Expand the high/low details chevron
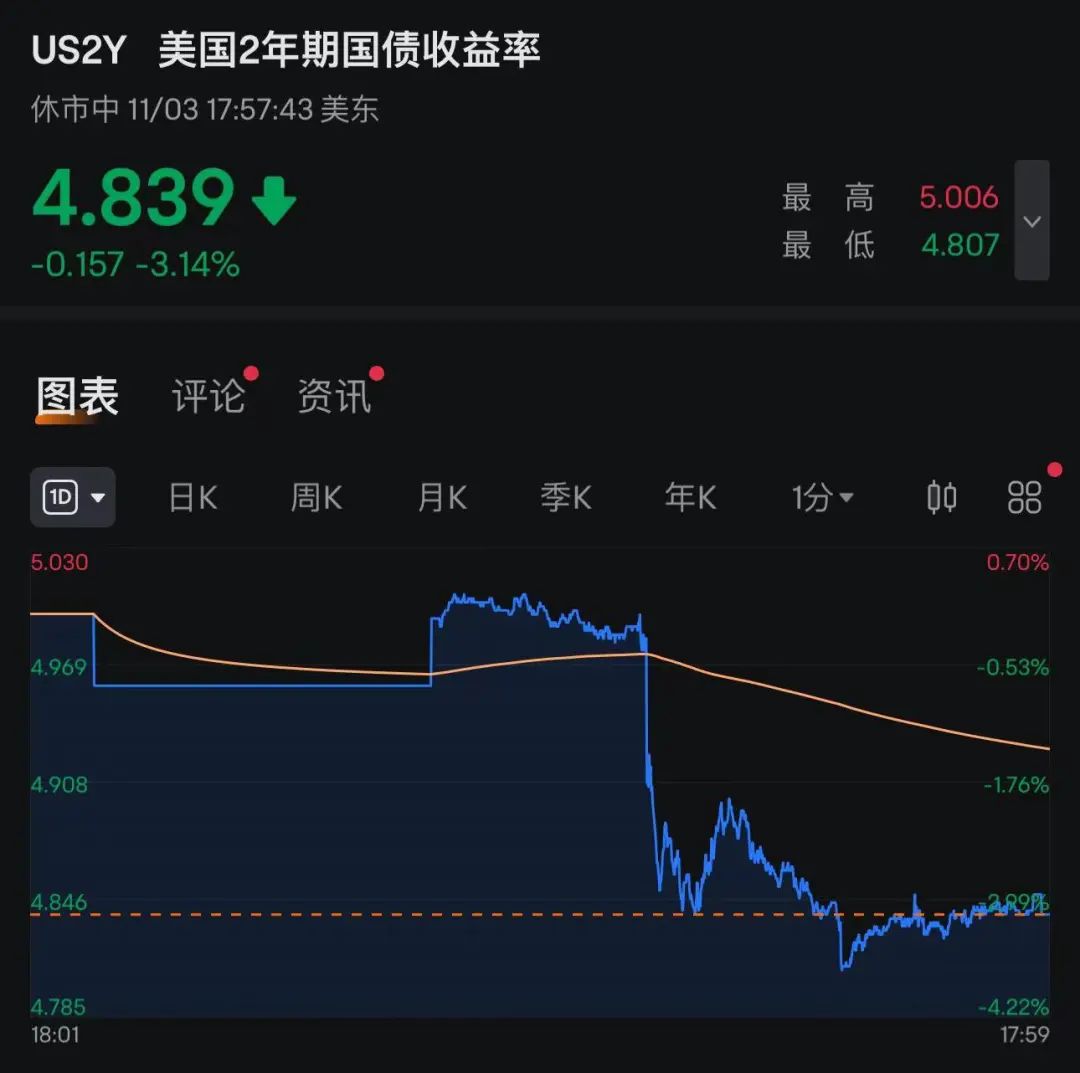 pos(1032,221)
